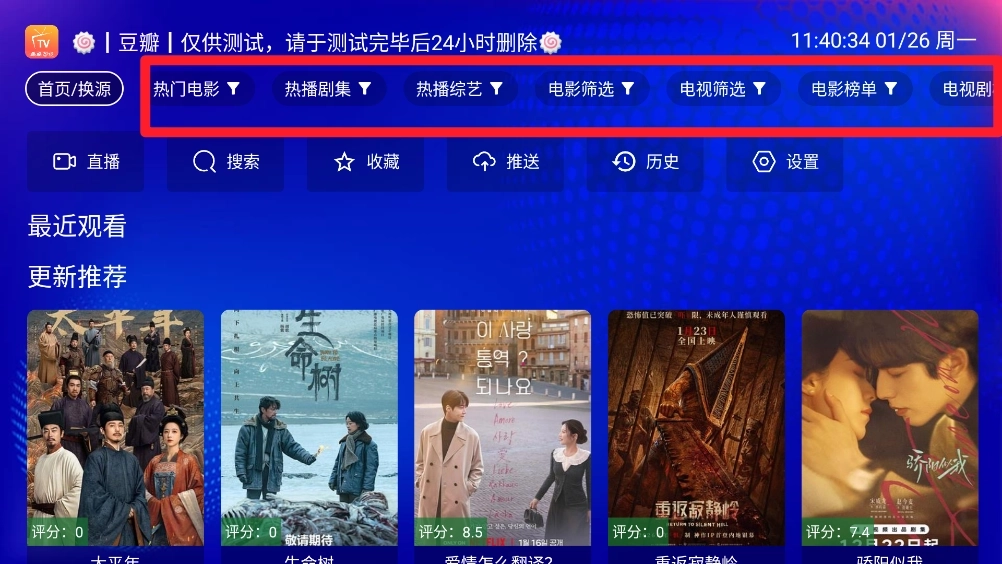Screen dimensions: 1002x564
Task: Open 搜索 to search videos
Action: [x=226, y=162]
